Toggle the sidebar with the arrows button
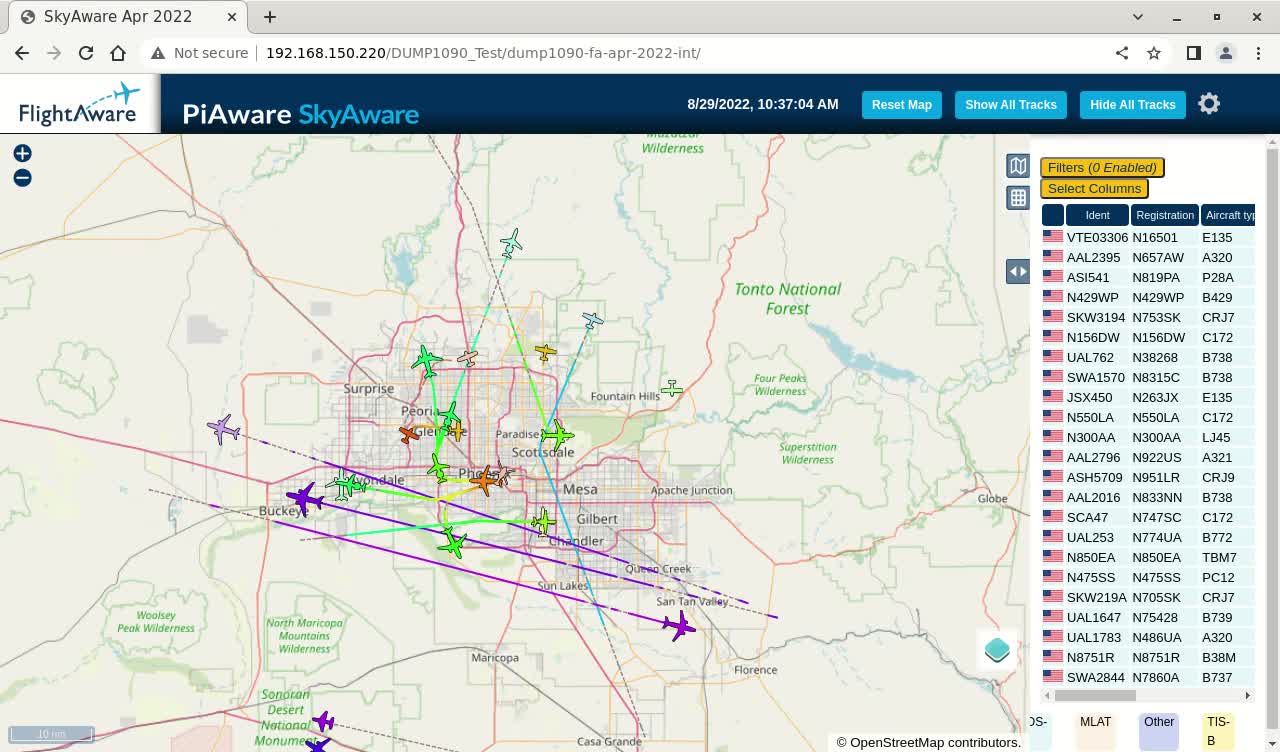 click(x=1018, y=271)
